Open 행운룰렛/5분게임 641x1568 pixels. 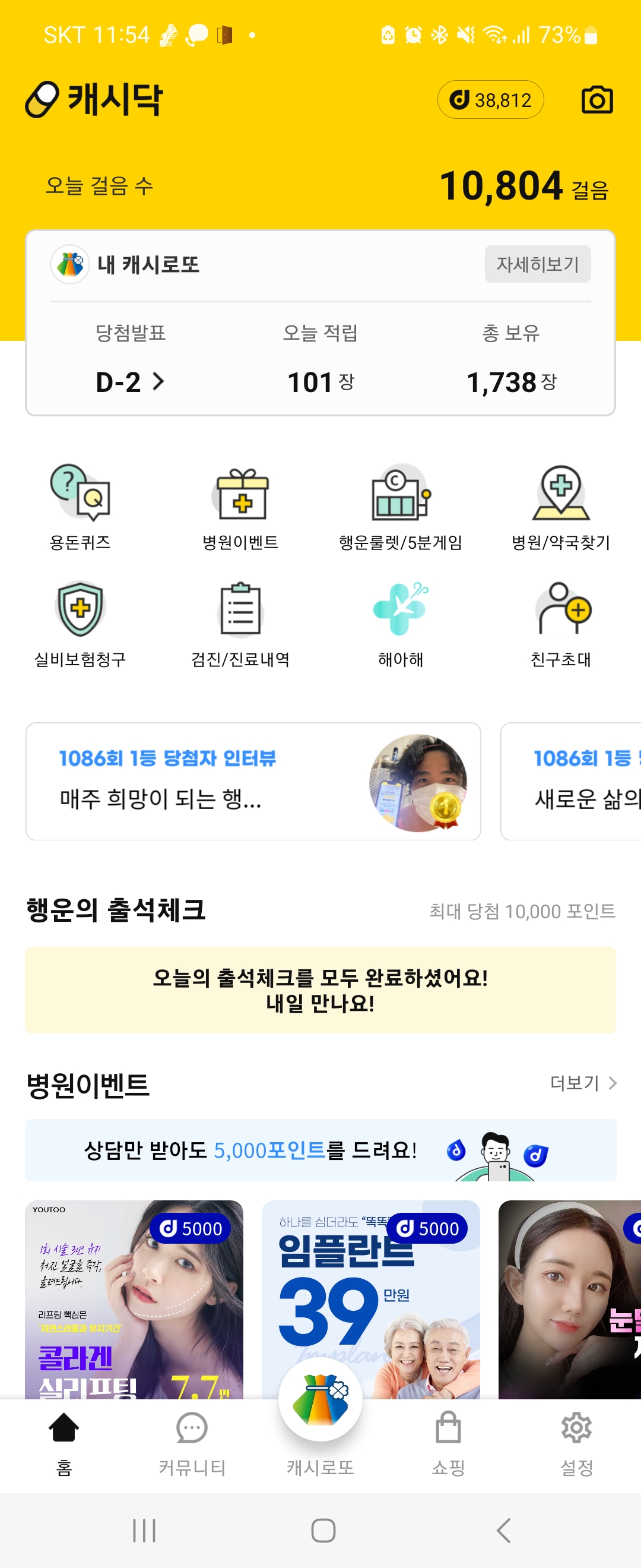(x=400, y=506)
